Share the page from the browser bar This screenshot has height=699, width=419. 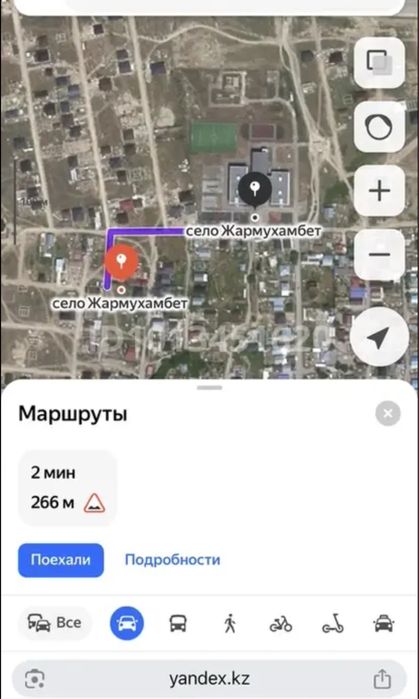pyautogui.click(x=382, y=679)
